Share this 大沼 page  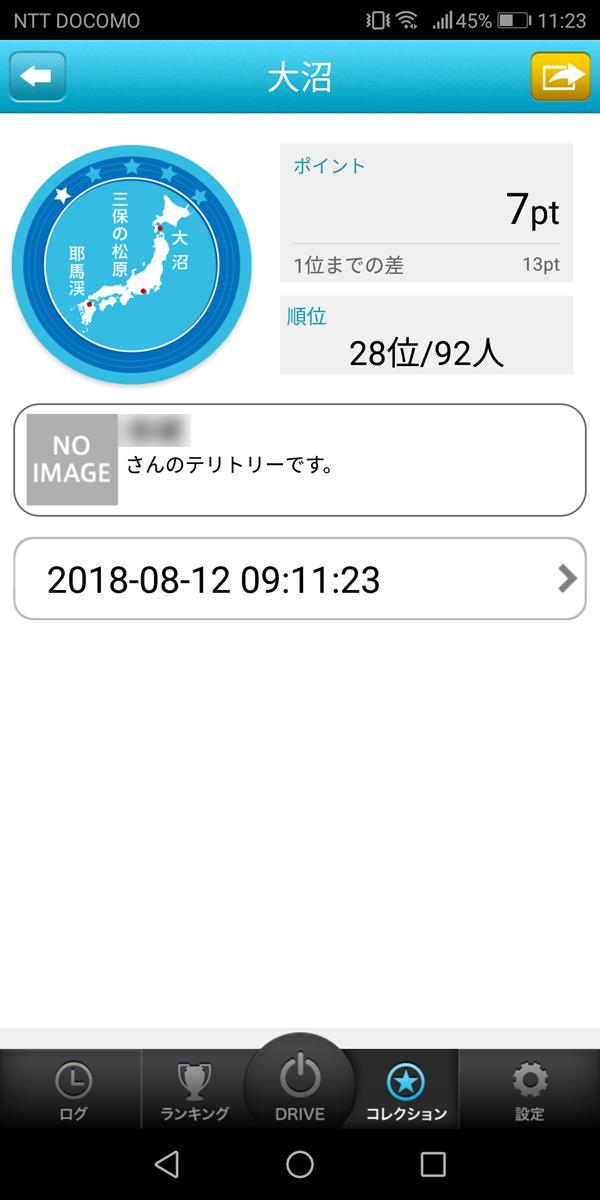click(x=561, y=77)
